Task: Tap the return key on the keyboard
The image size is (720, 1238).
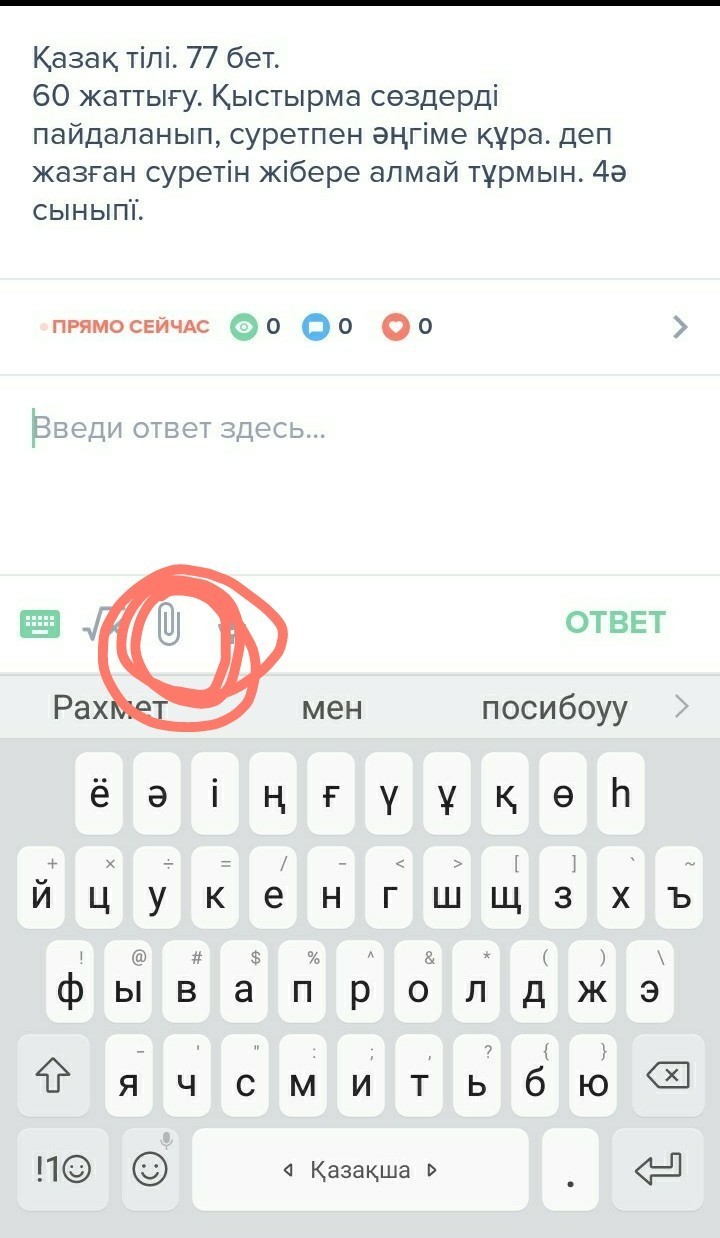Action: pos(658,1169)
